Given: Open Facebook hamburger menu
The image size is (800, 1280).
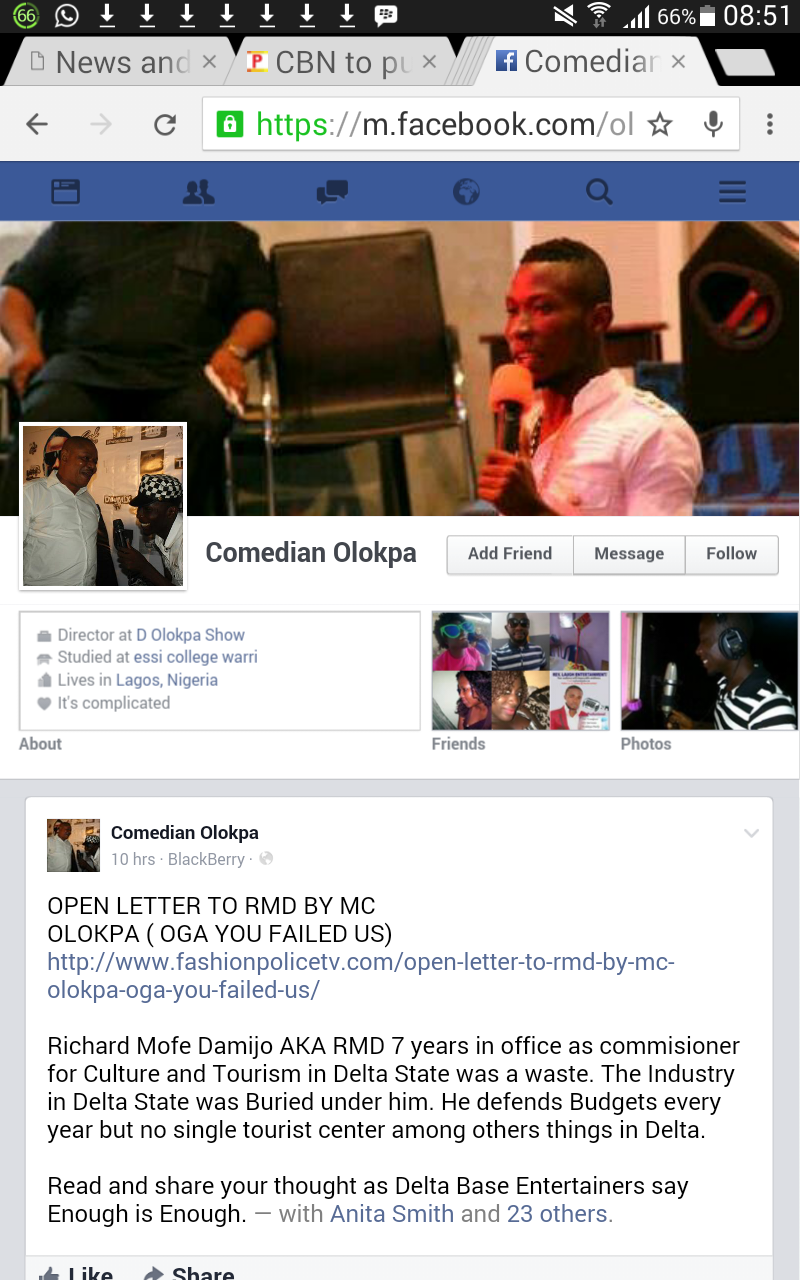Looking at the screenshot, I should pyautogui.click(x=732, y=191).
